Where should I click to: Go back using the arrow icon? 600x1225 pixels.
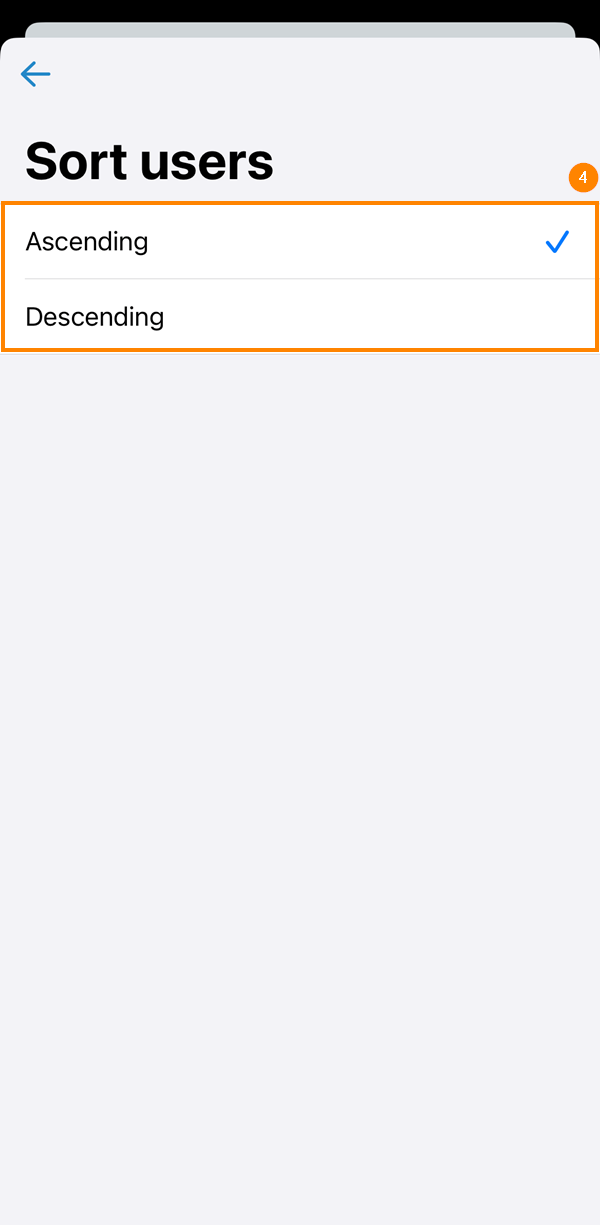pos(35,74)
